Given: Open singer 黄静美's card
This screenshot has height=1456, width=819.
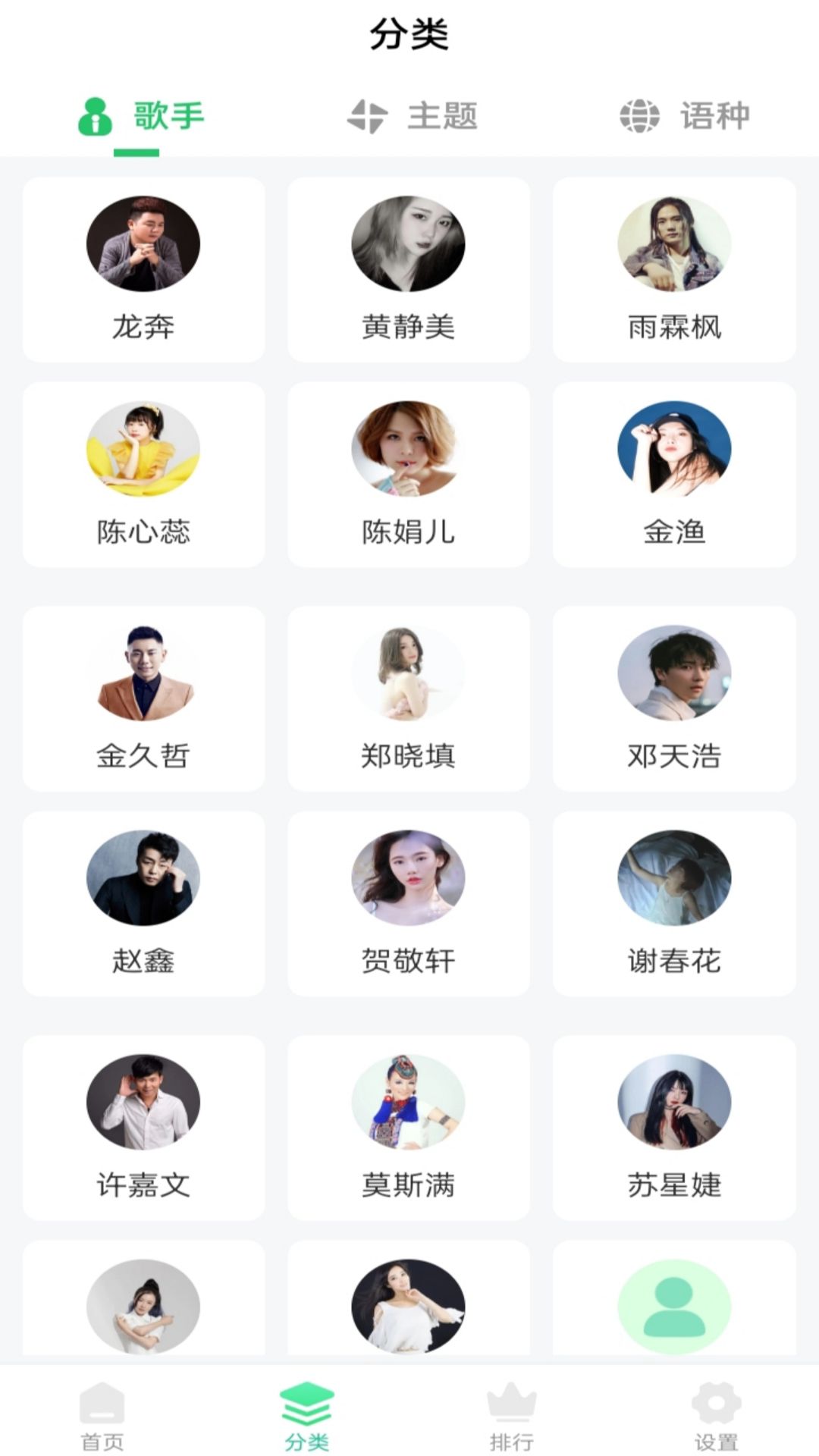Looking at the screenshot, I should coord(408,269).
